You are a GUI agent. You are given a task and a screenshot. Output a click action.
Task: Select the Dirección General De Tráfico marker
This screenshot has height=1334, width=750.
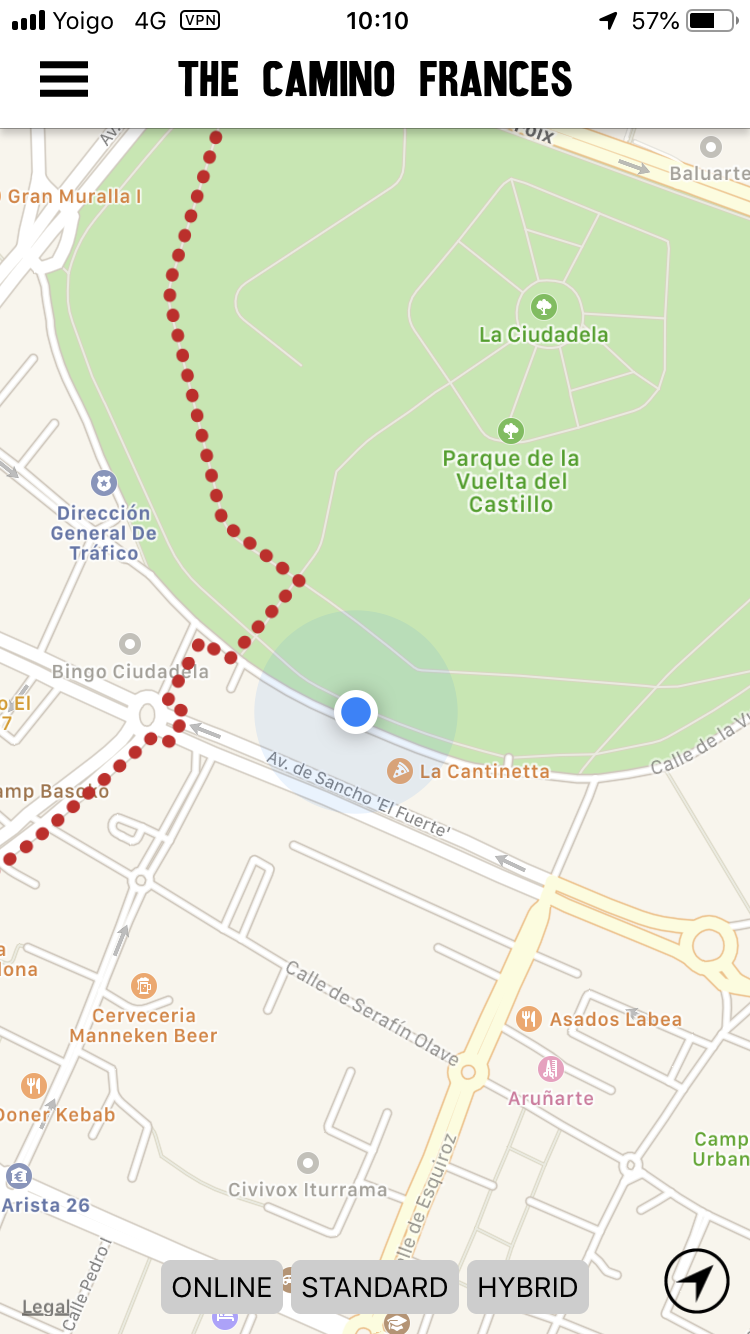pyautogui.click(x=104, y=484)
